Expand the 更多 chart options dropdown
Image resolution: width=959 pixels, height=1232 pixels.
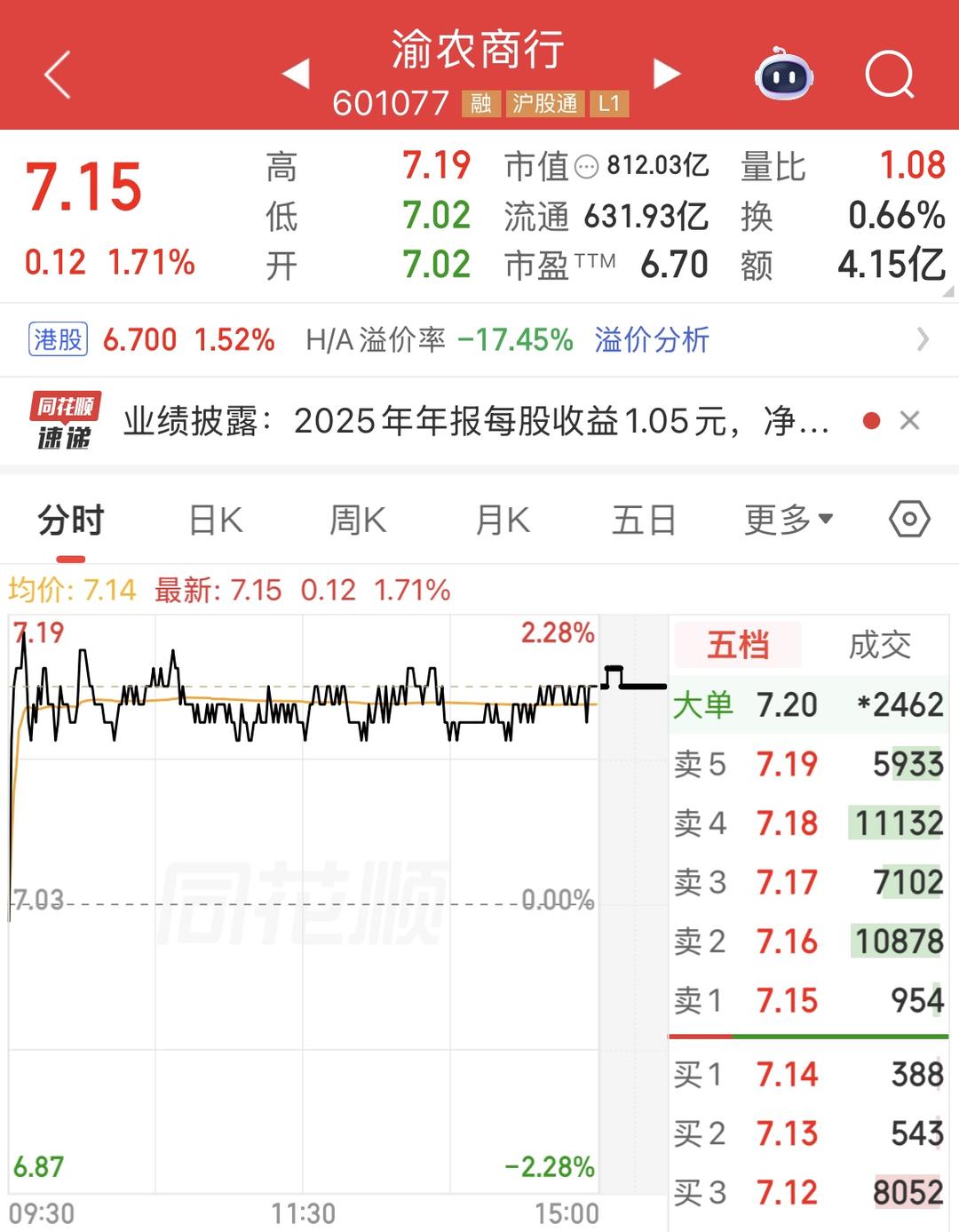[789, 521]
